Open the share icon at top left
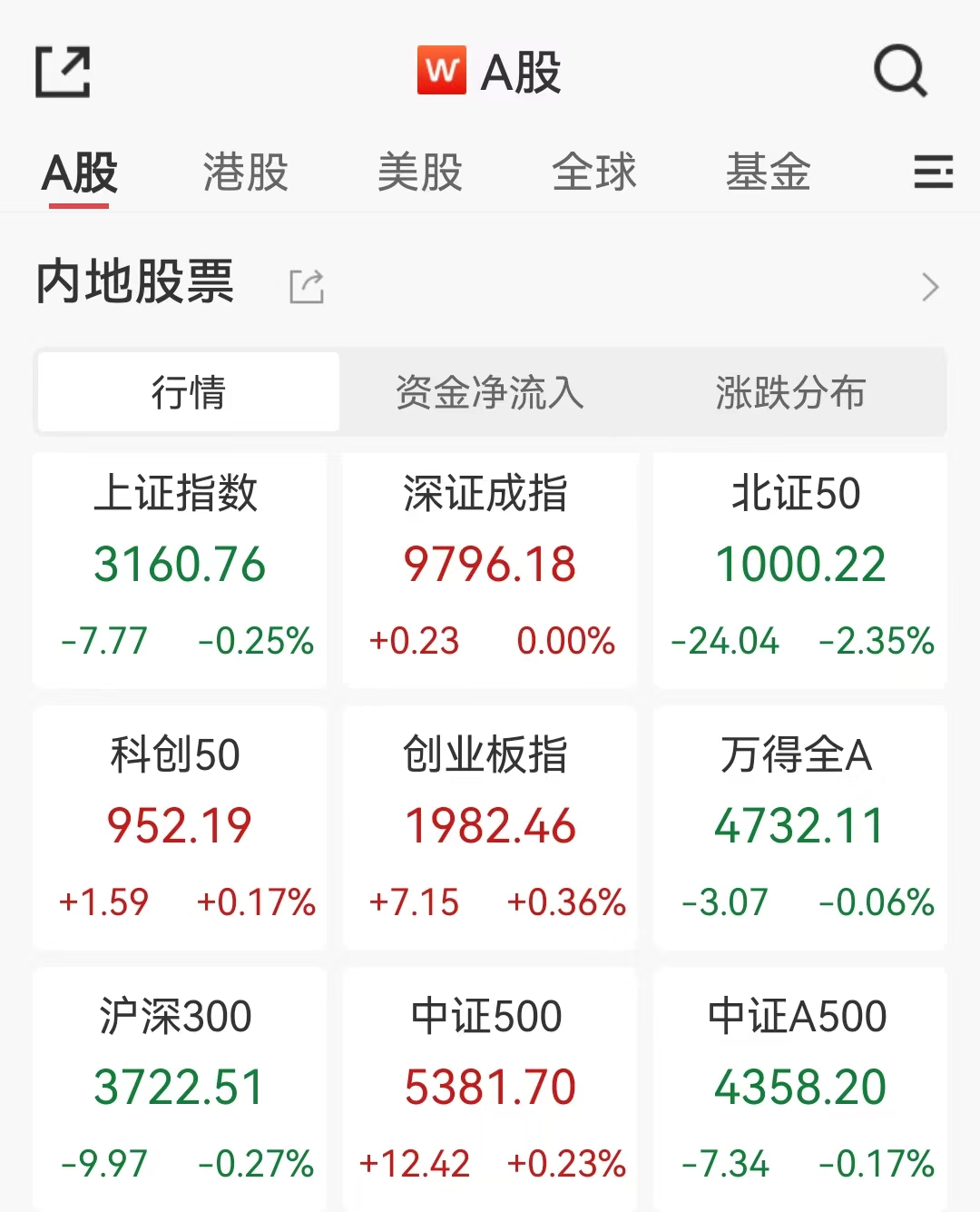Viewport: 980px width, 1212px height. click(x=62, y=71)
